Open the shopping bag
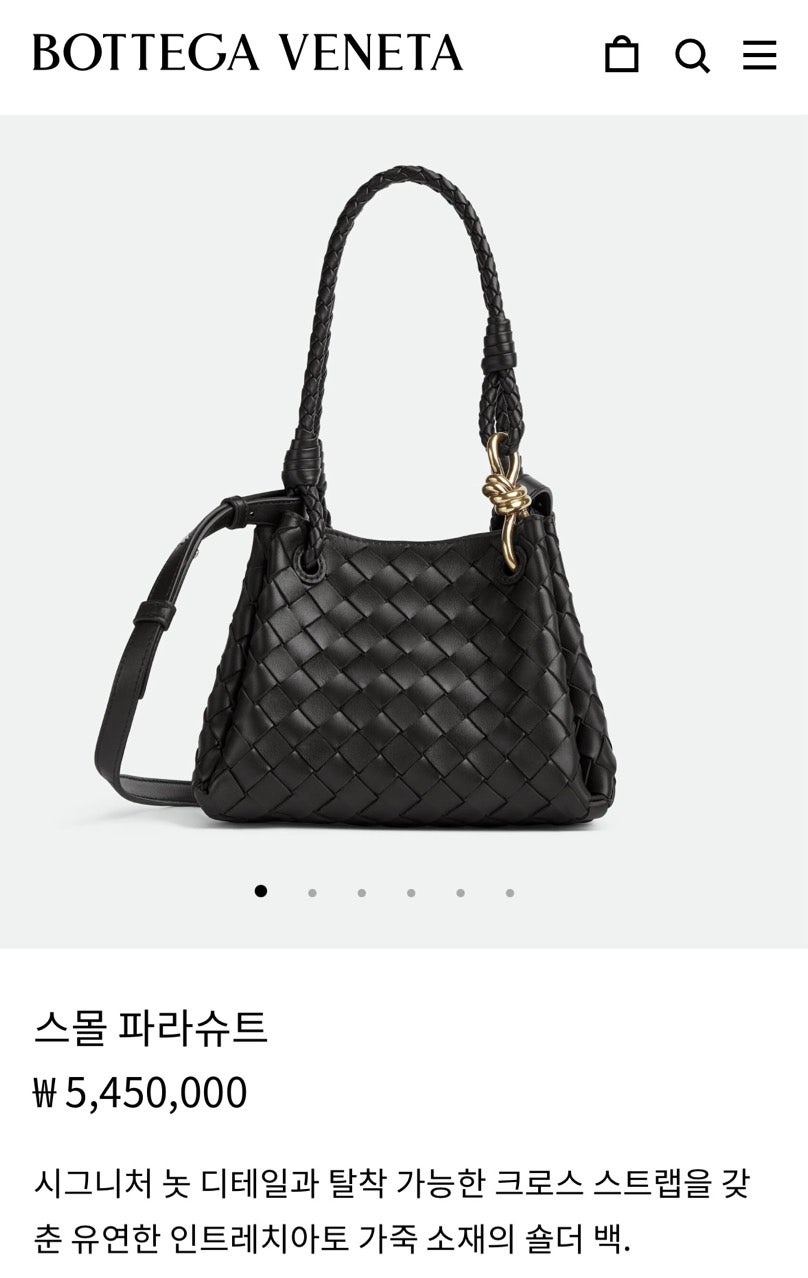Image resolution: width=808 pixels, height=1278 pixels. pyautogui.click(x=622, y=55)
